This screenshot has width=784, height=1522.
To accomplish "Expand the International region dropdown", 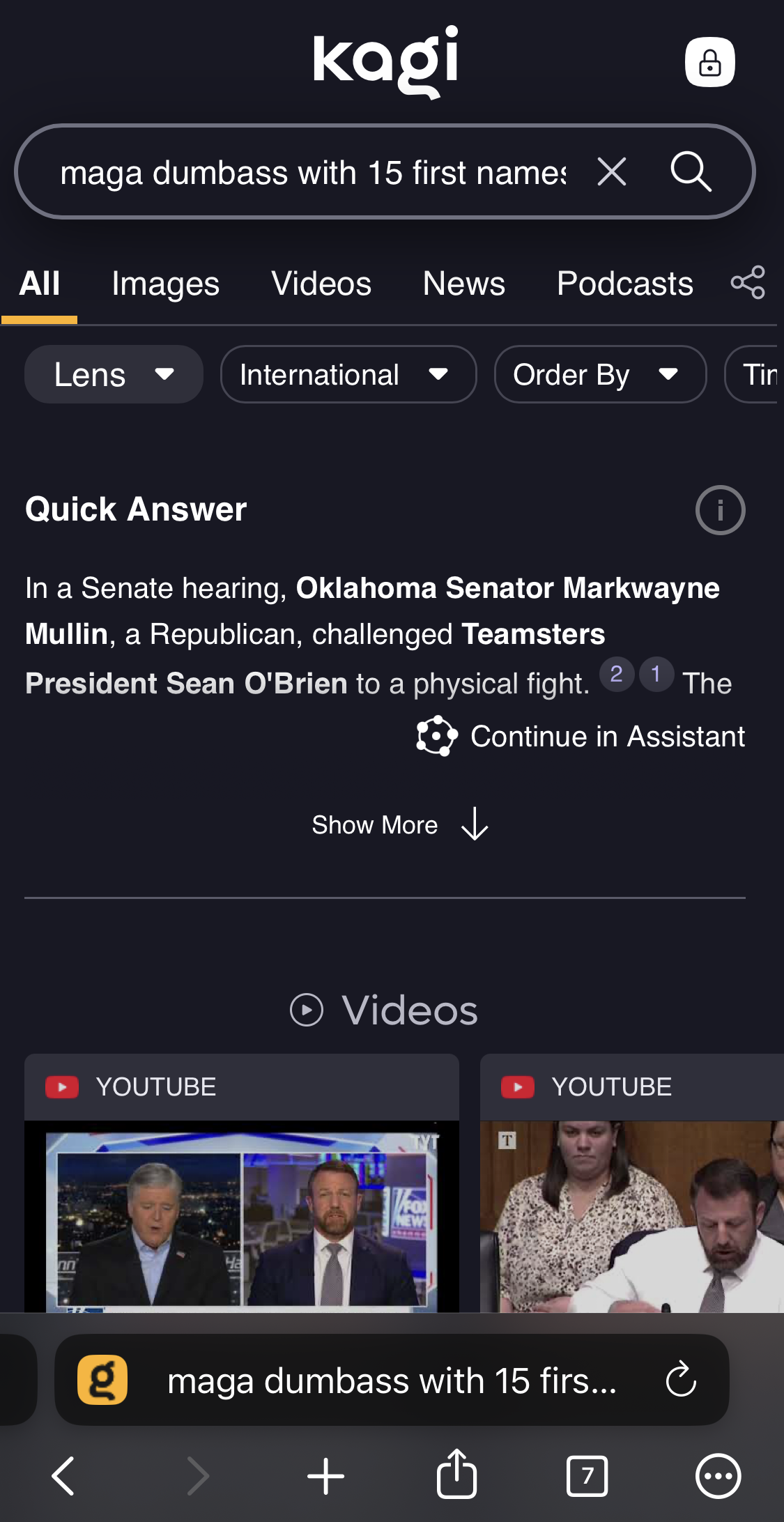I will 348,375.
